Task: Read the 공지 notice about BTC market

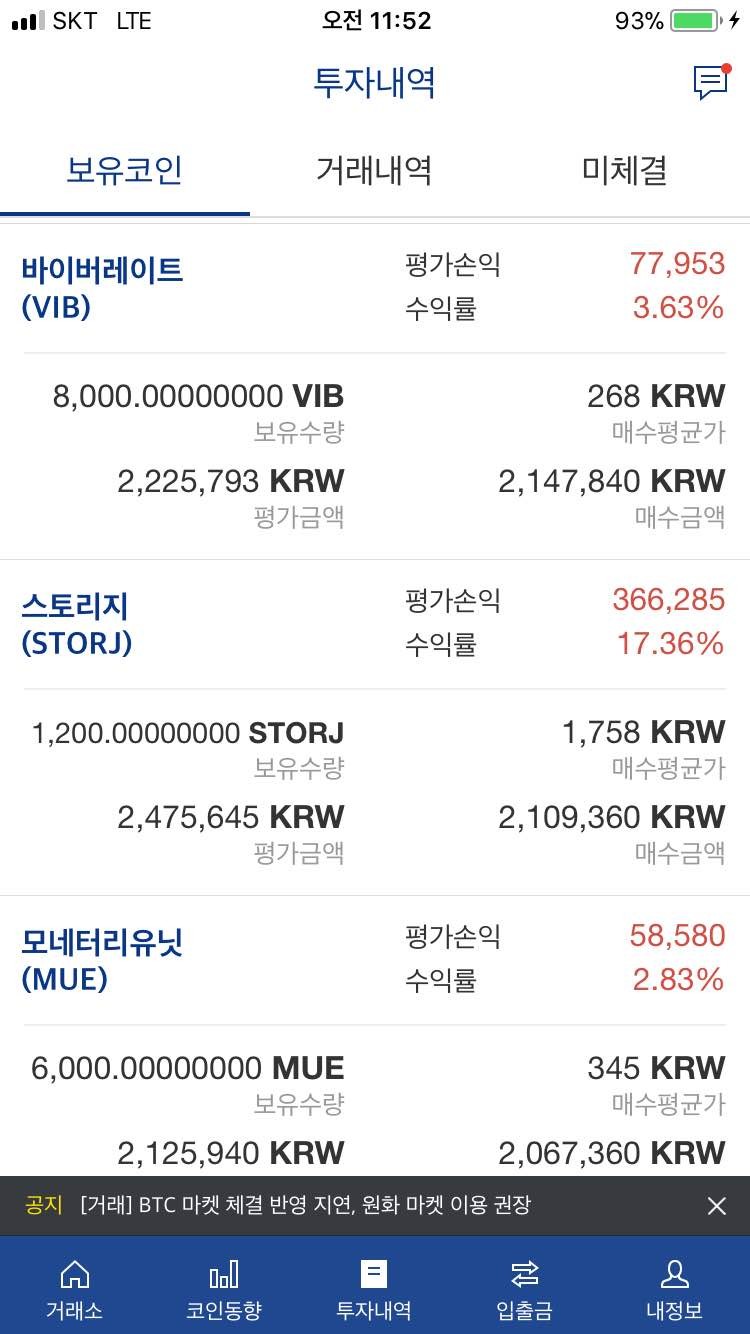Action: pos(305,1205)
